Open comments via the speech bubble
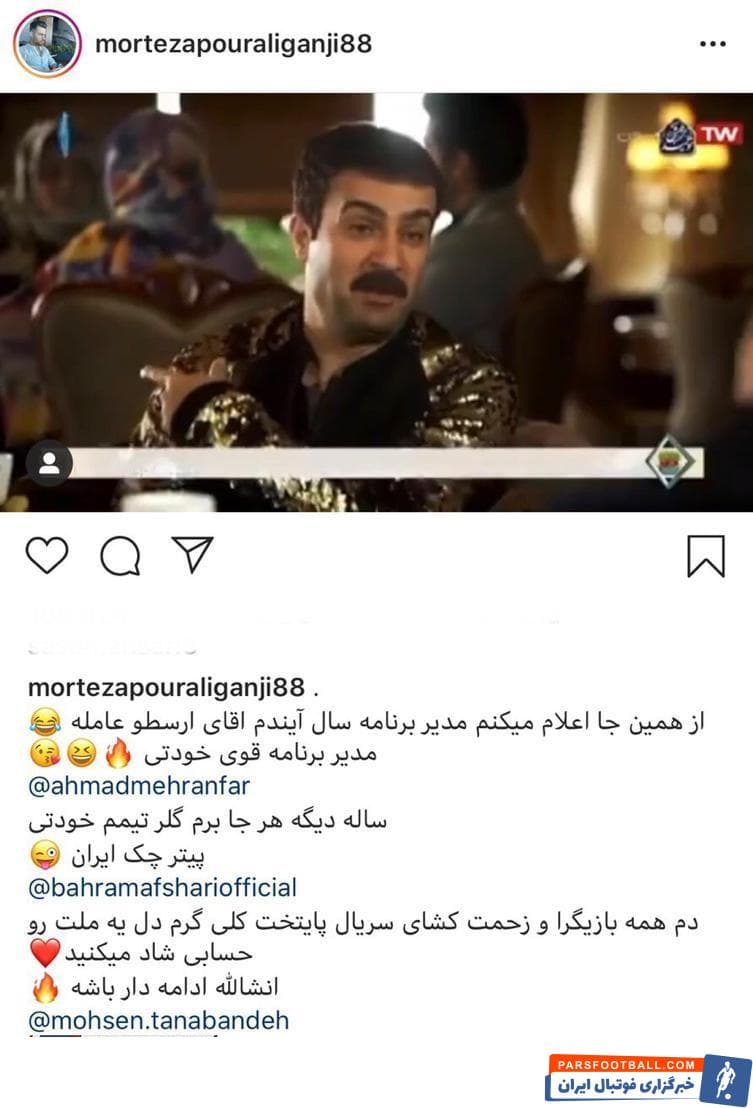 point(120,556)
